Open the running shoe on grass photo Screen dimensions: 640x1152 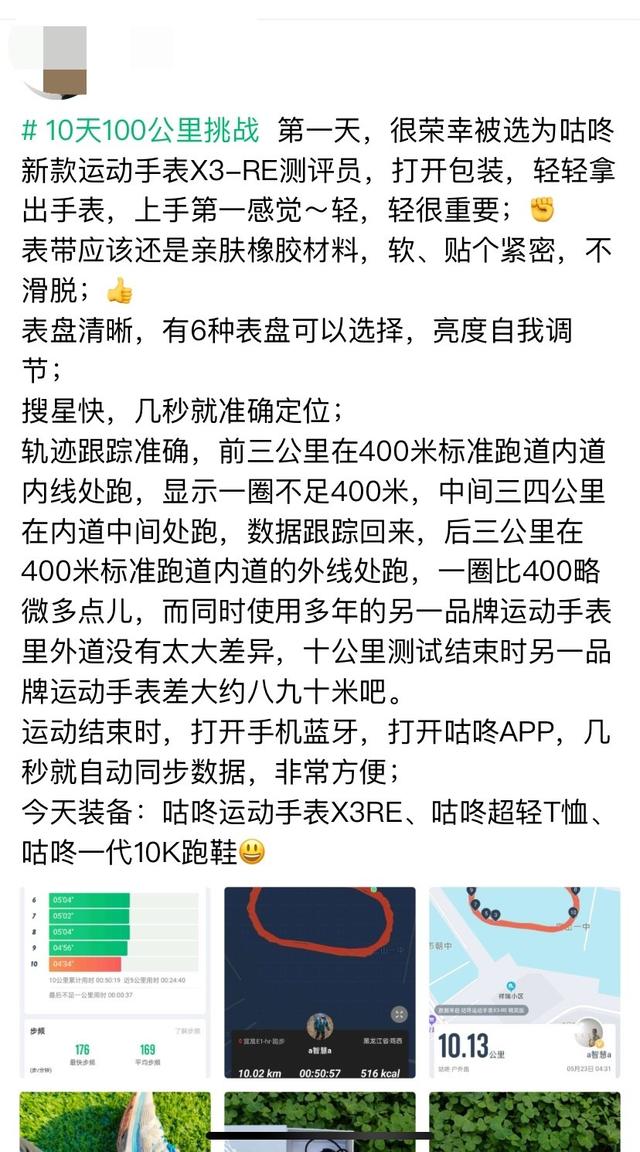click(115, 1120)
